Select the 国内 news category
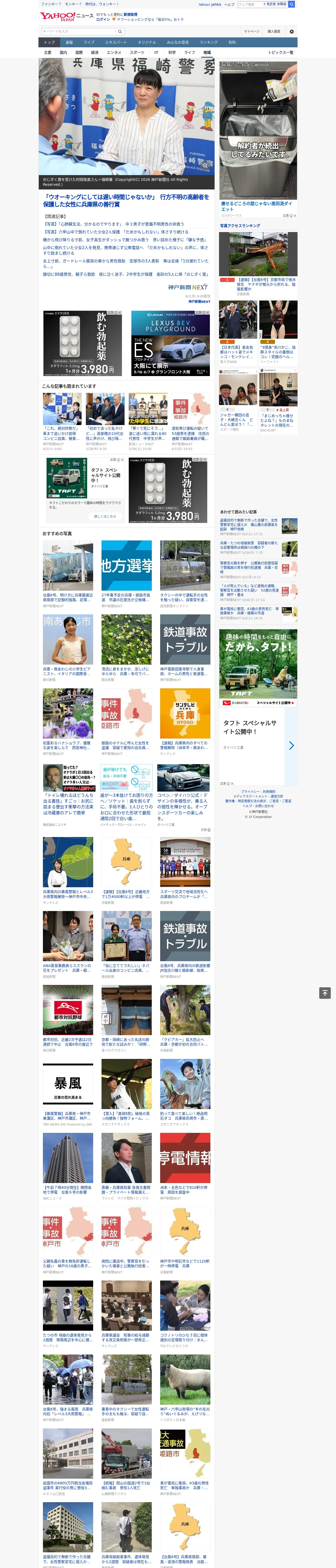336x1568 pixels. 63,52
